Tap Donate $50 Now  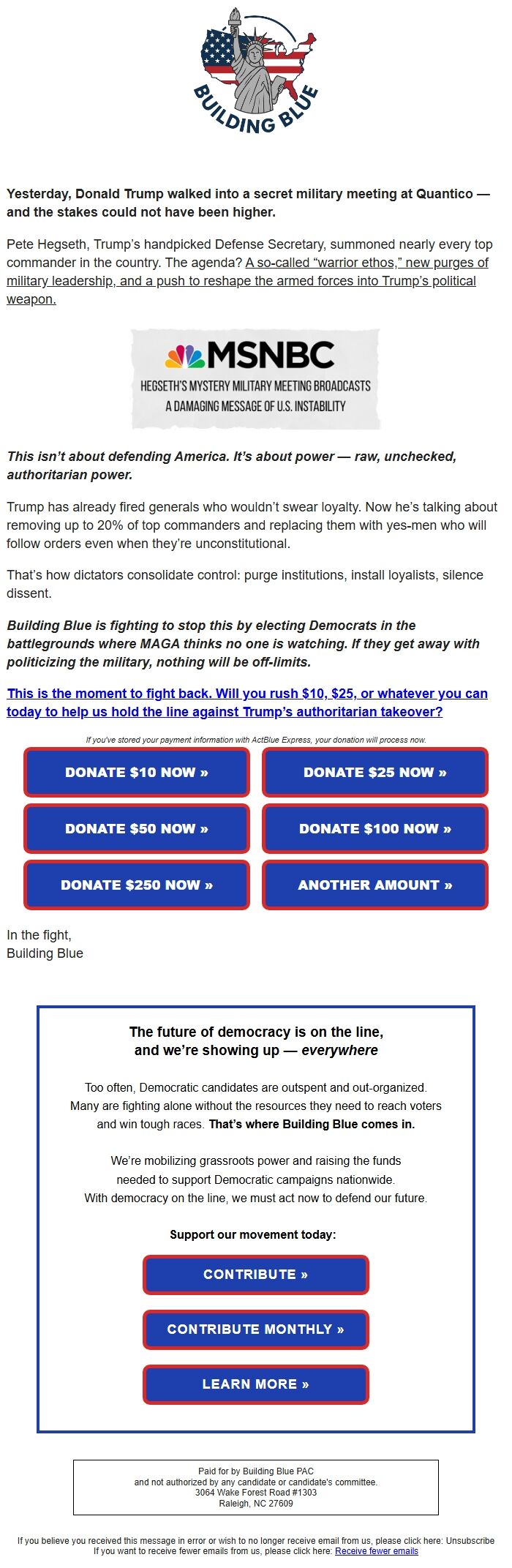coord(137,828)
